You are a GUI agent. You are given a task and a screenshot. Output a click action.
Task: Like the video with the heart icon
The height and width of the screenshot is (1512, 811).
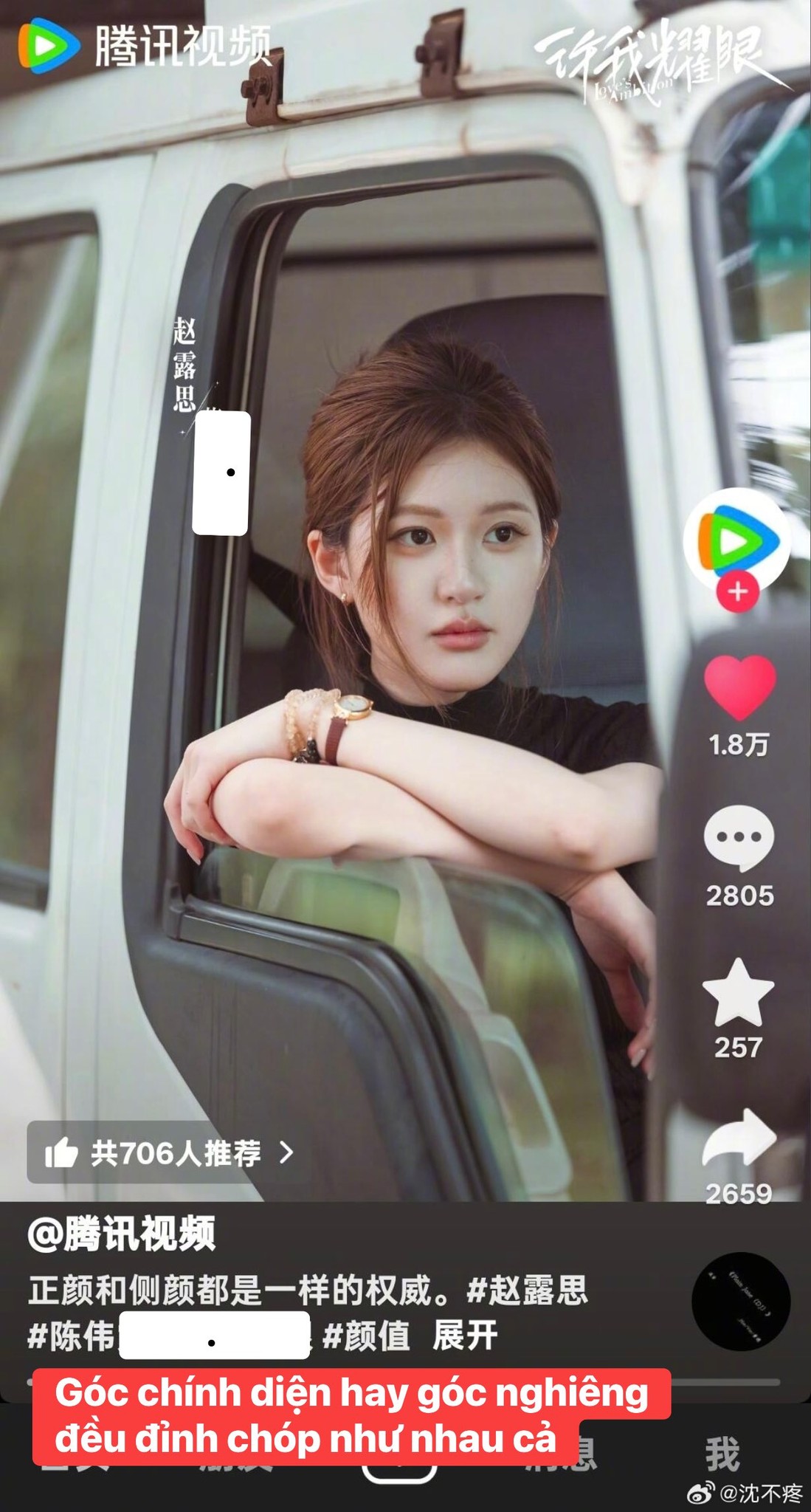point(739,686)
